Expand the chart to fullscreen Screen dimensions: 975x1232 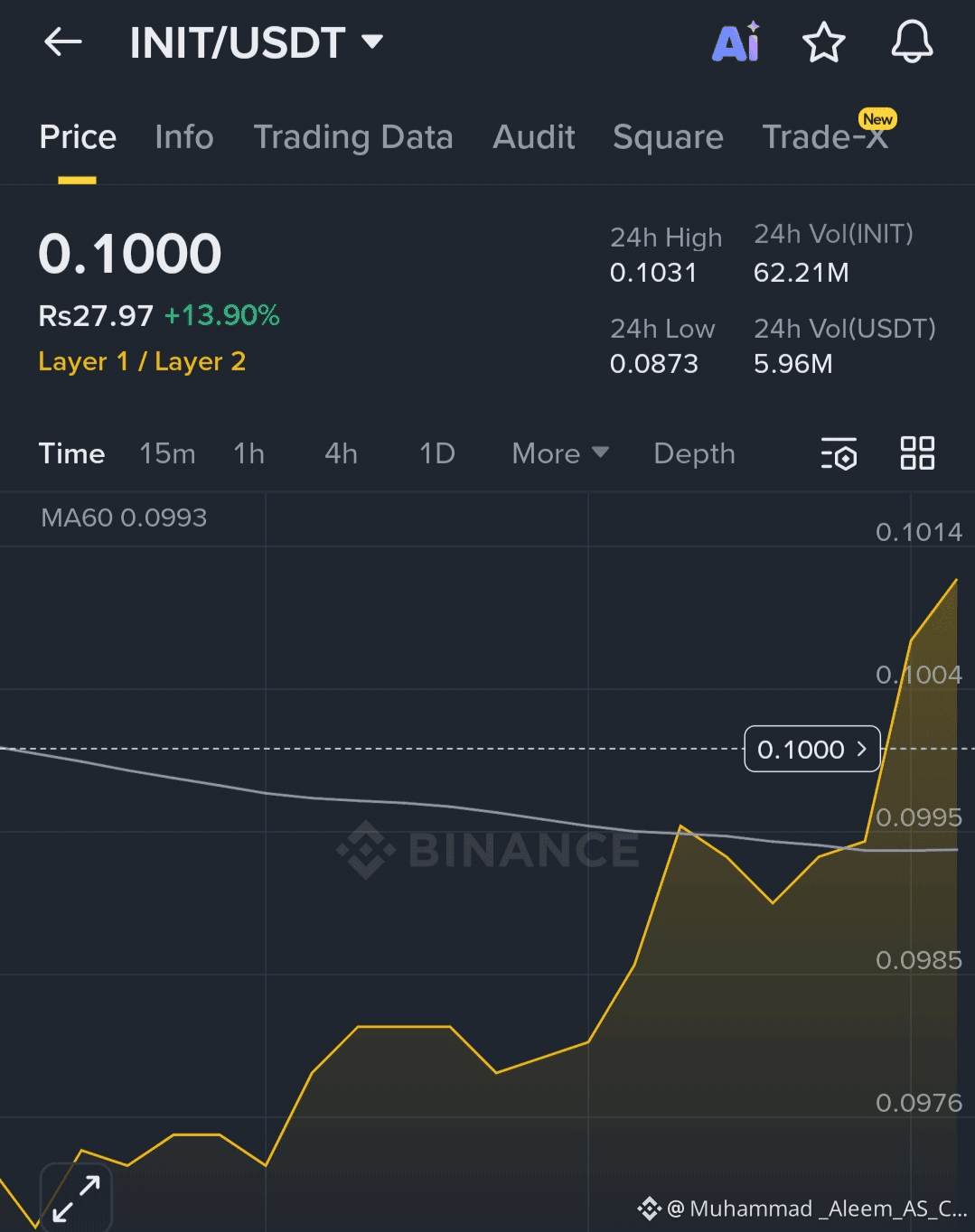(x=76, y=1198)
